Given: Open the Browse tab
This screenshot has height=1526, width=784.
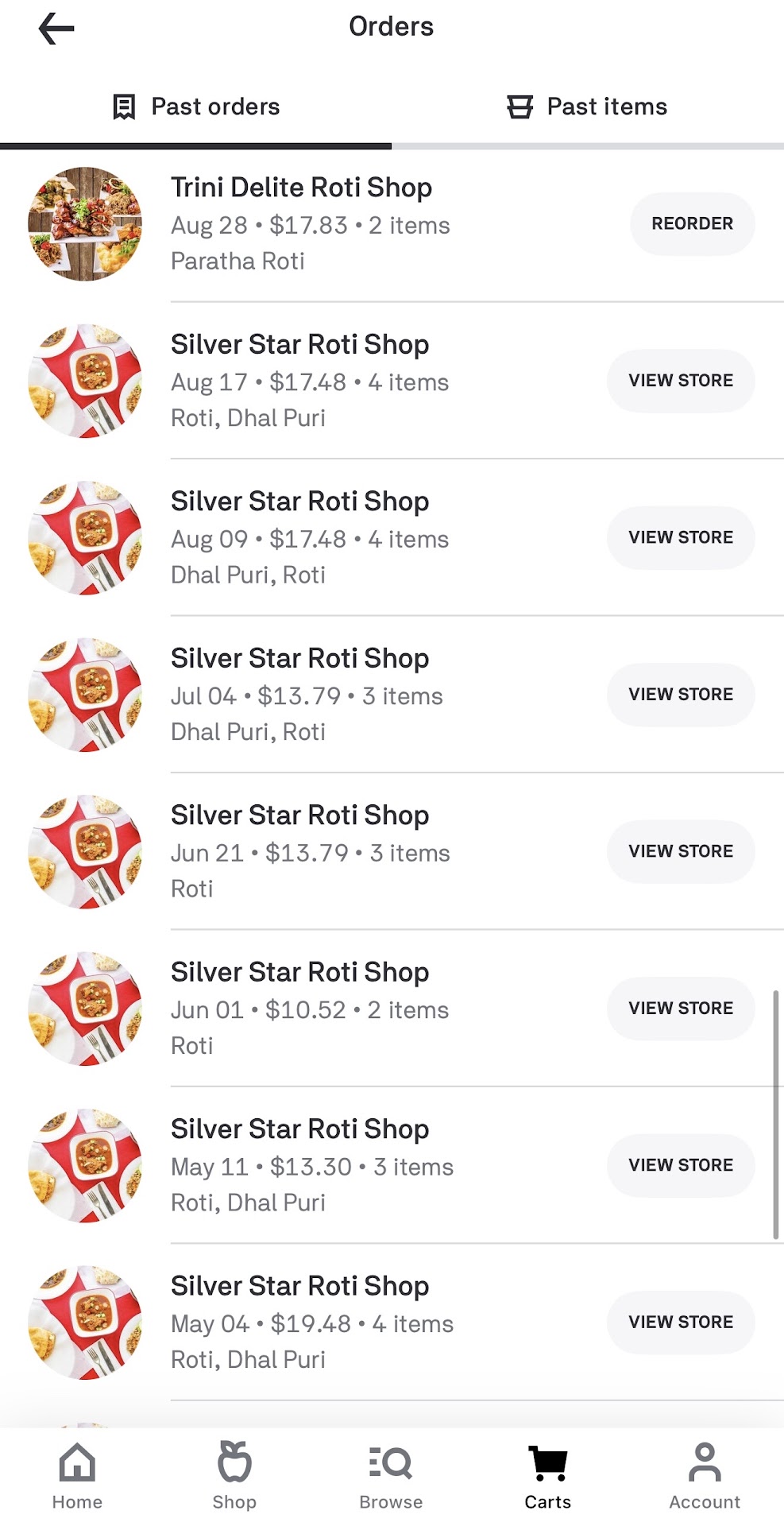Looking at the screenshot, I should point(391,1476).
